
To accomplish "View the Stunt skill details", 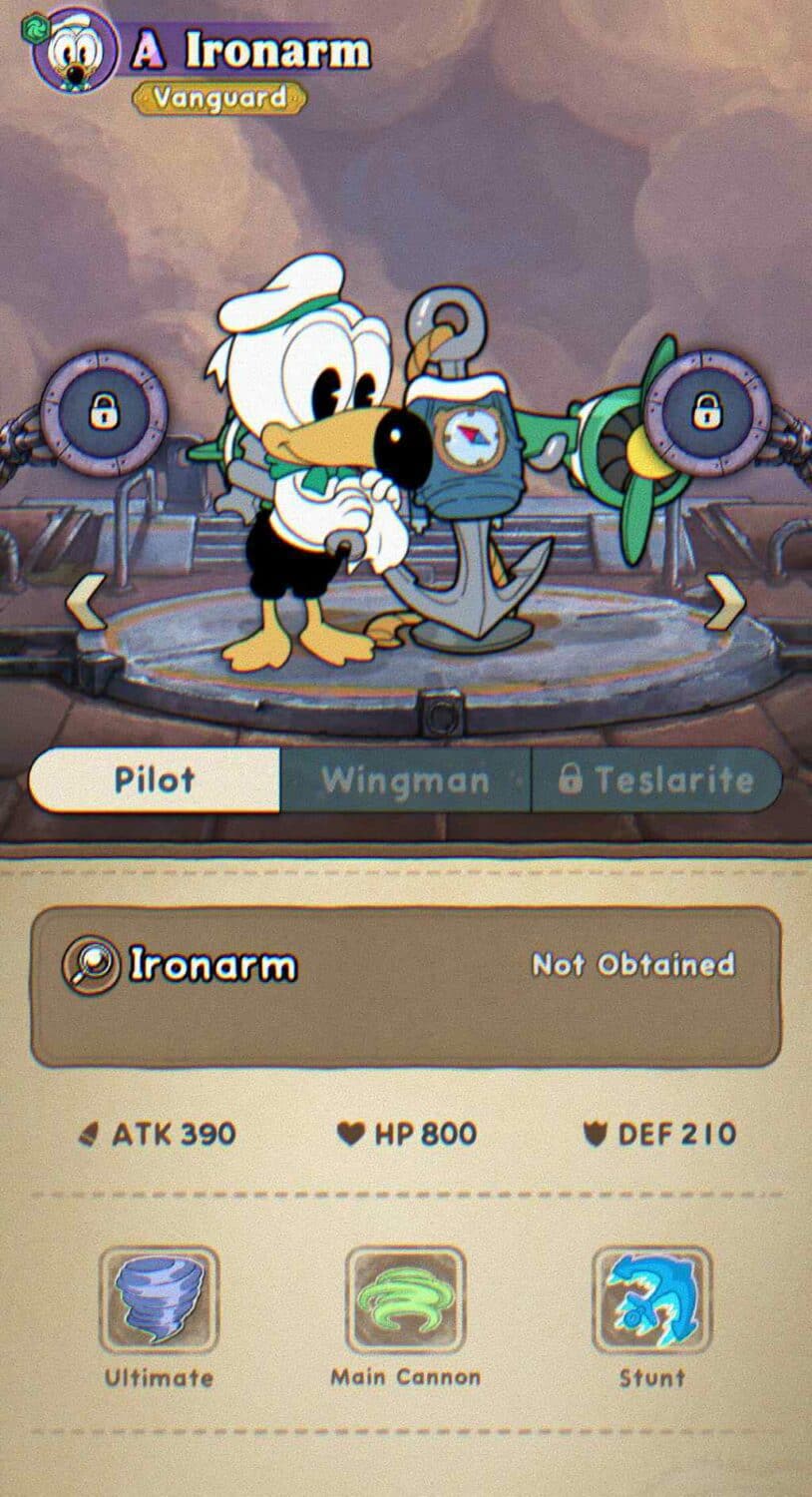I will coord(652,1299).
